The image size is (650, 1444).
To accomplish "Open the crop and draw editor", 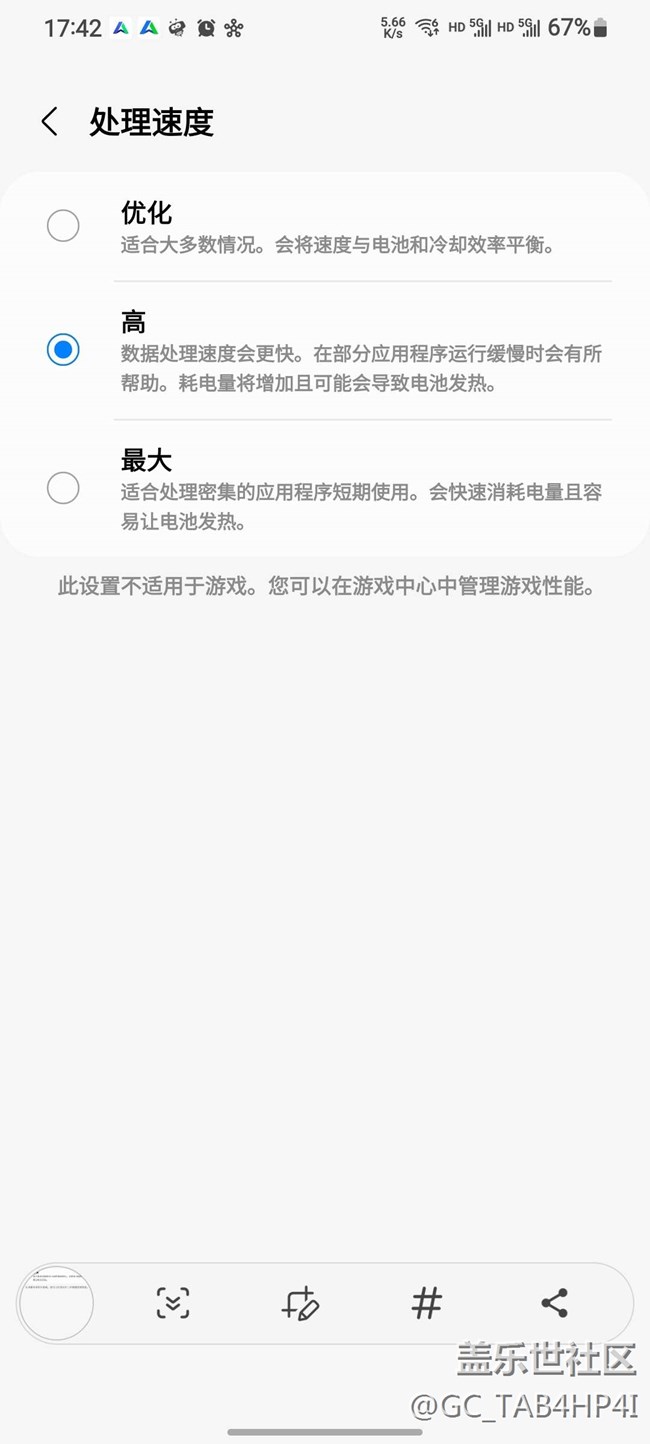I will pyautogui.click(x=300, y=1303).
